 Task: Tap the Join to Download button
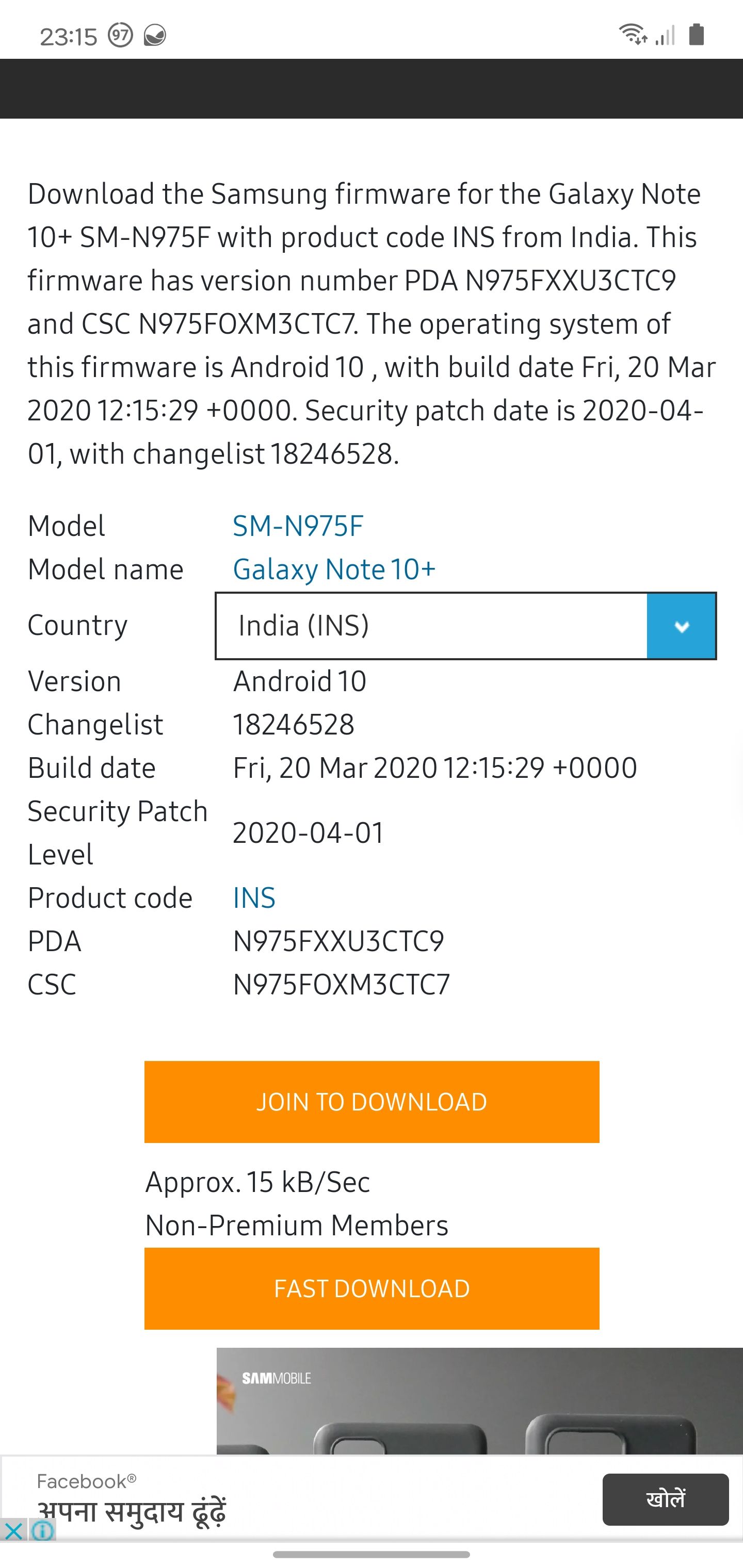click(x=372, y=1102)
